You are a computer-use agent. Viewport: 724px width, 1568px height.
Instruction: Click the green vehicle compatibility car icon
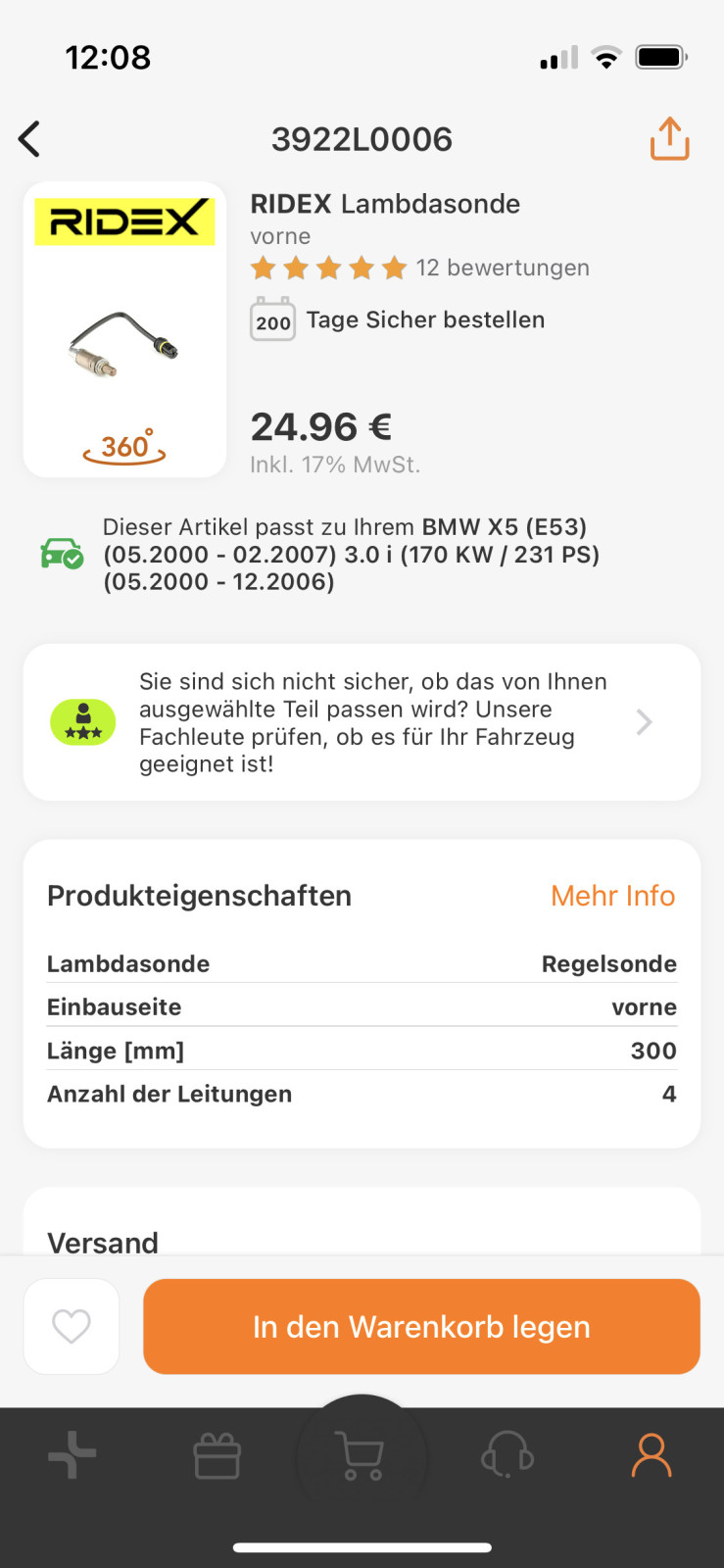point(61,553)
